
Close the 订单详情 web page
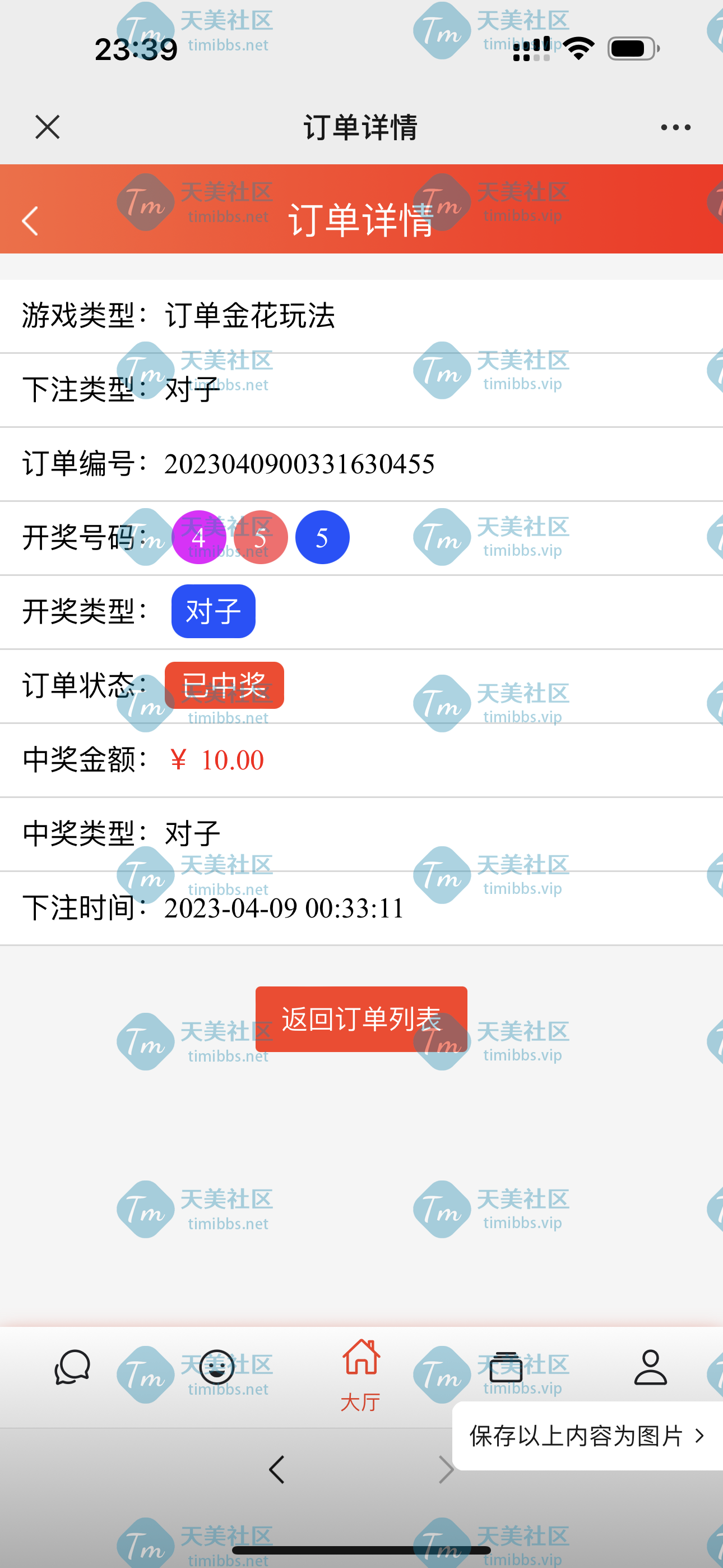[x=48, y=127]
